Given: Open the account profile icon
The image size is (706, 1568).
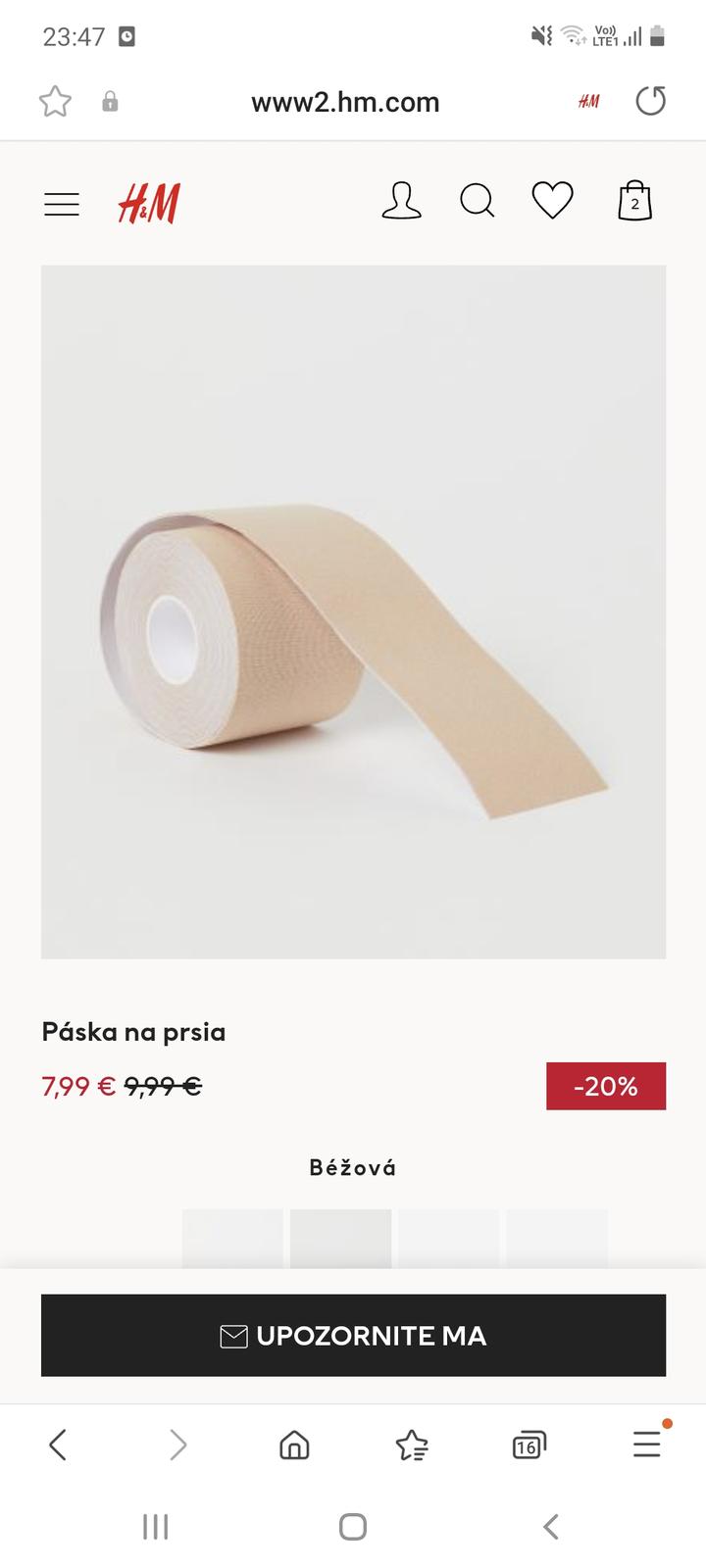Looking at the screenshot, I should tap(401, 202).
